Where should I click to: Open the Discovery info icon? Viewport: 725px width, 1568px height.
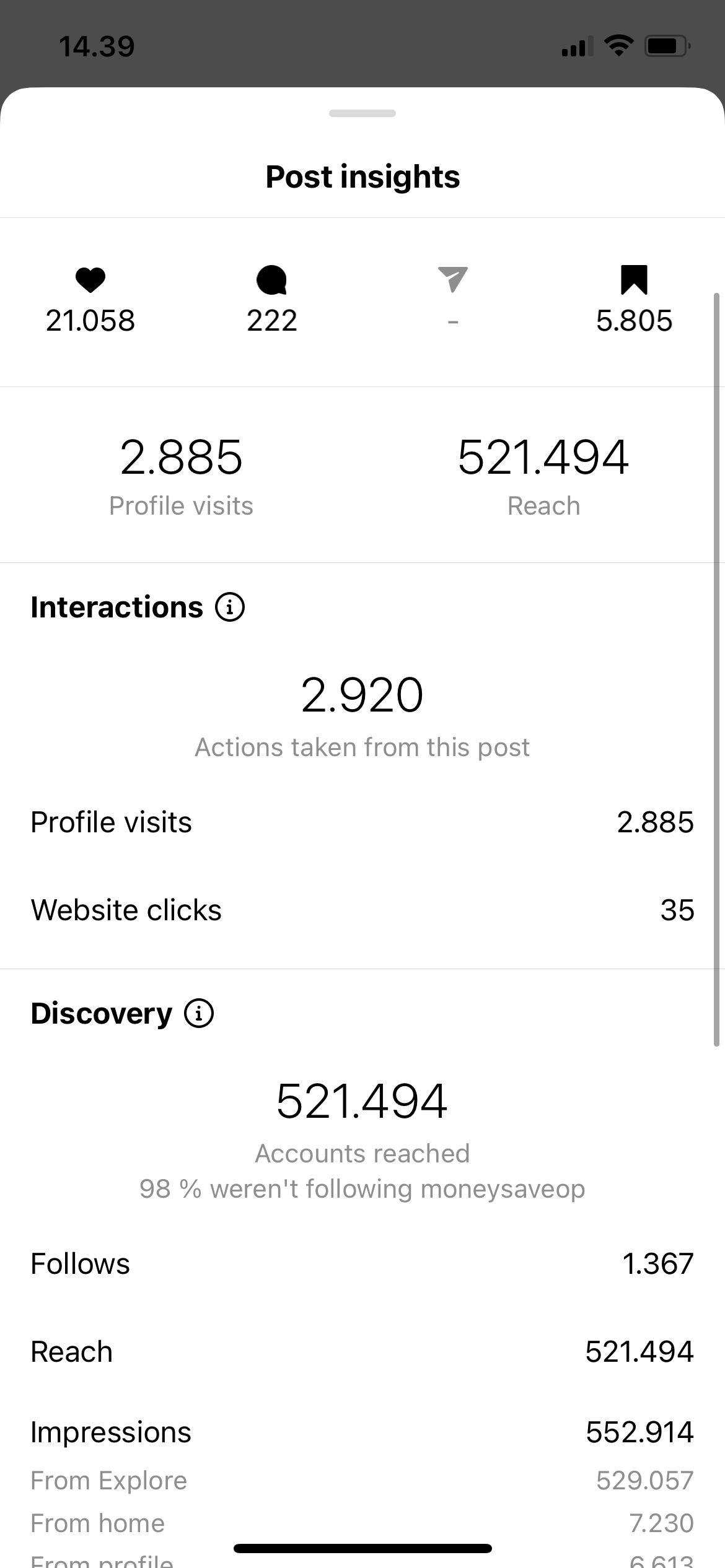tap(199, 1014)
